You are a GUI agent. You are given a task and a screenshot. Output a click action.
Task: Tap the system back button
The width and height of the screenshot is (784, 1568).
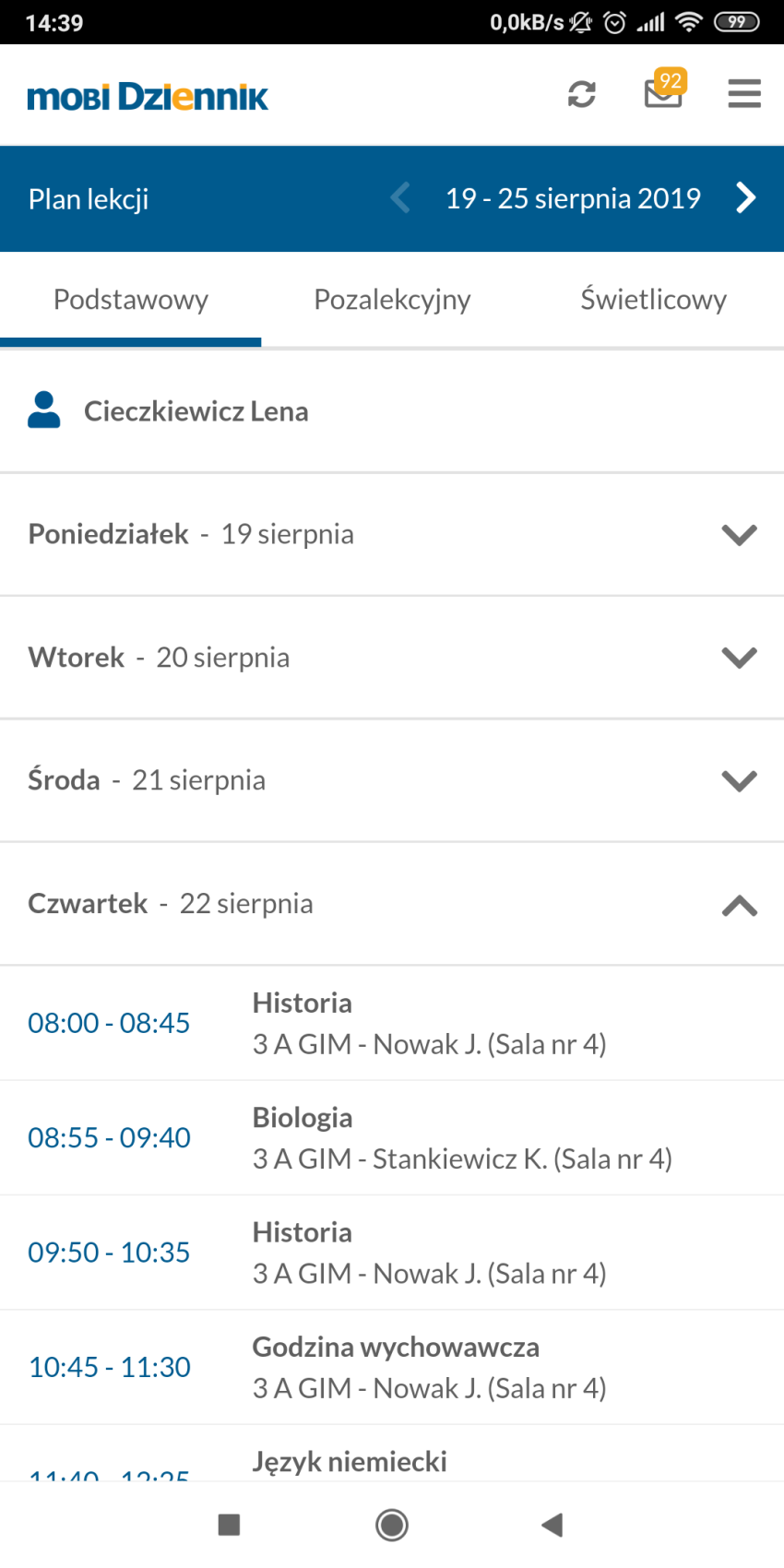point(552,1525)
